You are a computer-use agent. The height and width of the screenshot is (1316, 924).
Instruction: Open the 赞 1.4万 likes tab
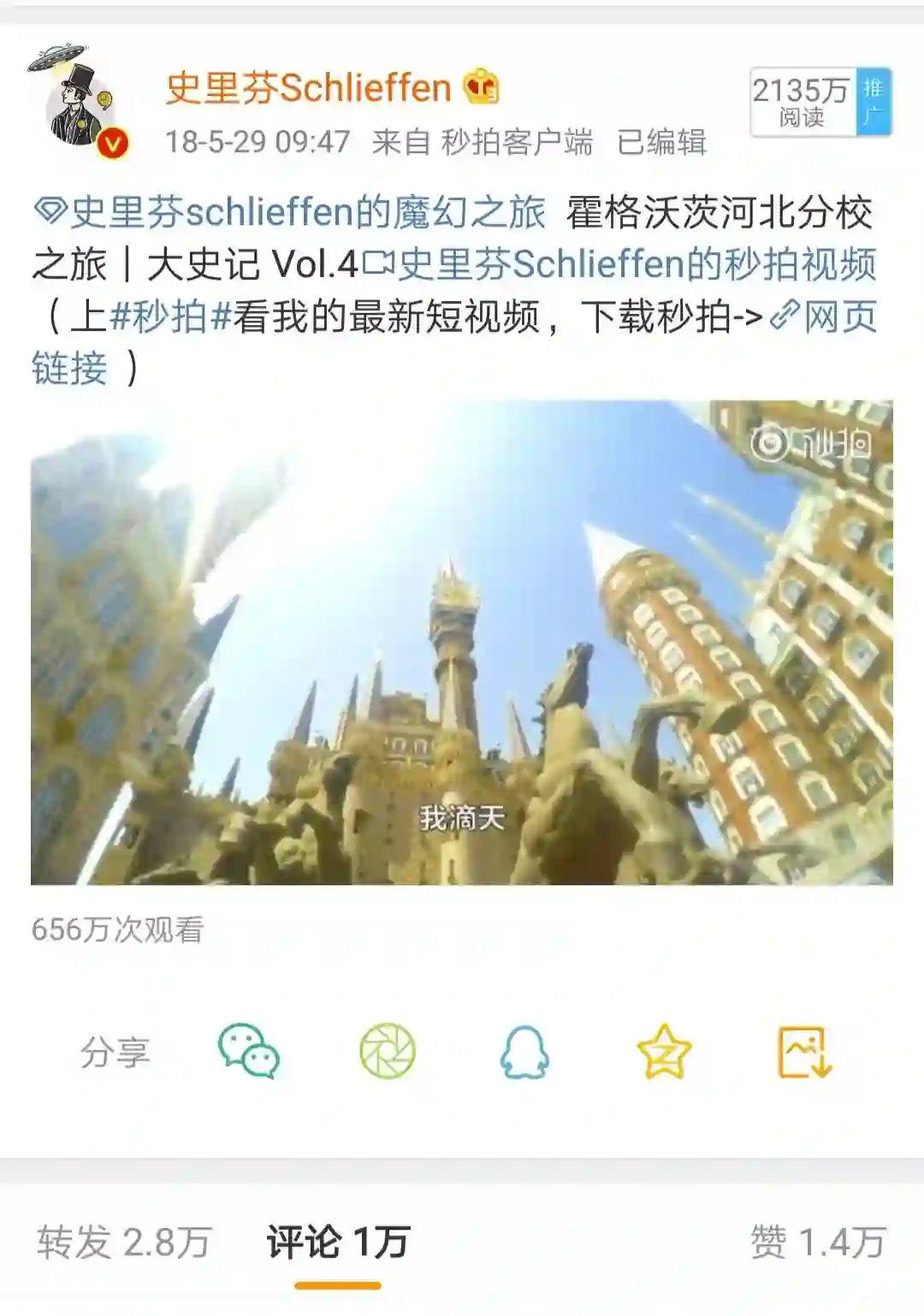point(817,1242)
